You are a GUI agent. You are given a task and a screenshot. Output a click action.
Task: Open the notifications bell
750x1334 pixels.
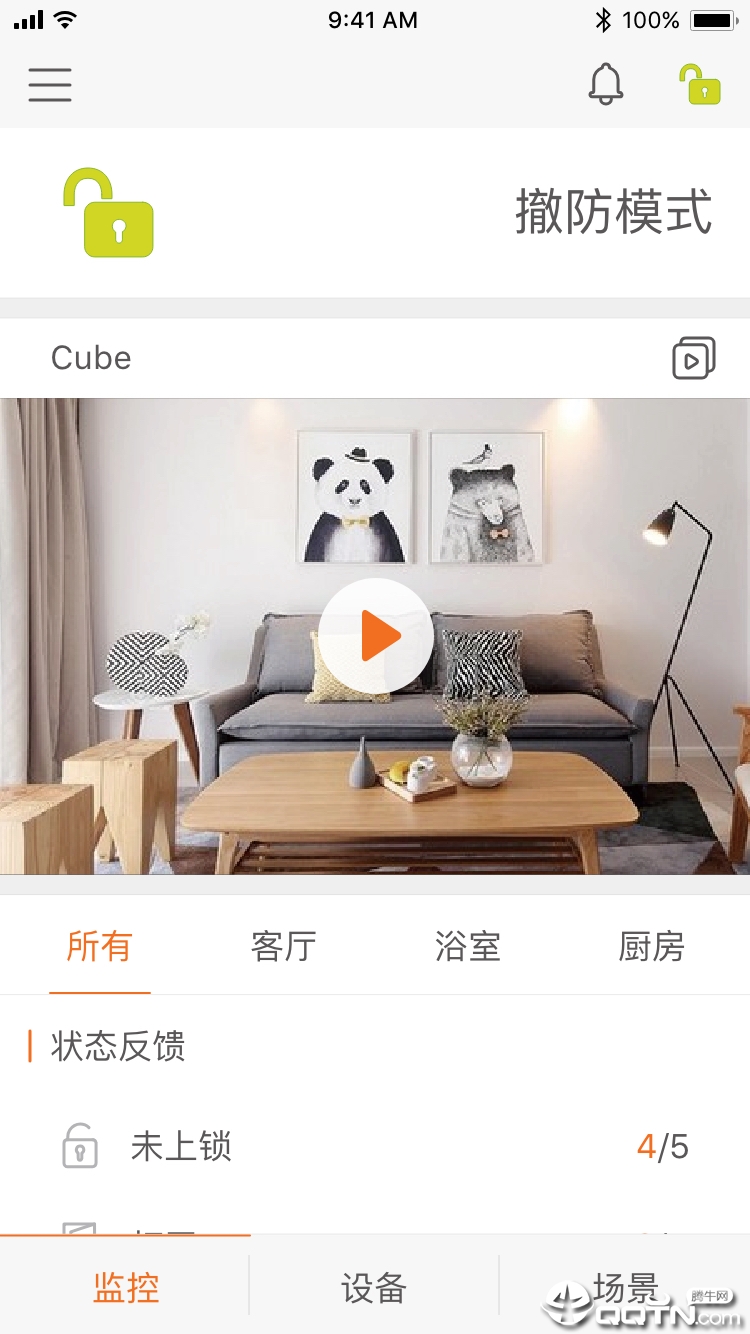click(x=605, y=85)
